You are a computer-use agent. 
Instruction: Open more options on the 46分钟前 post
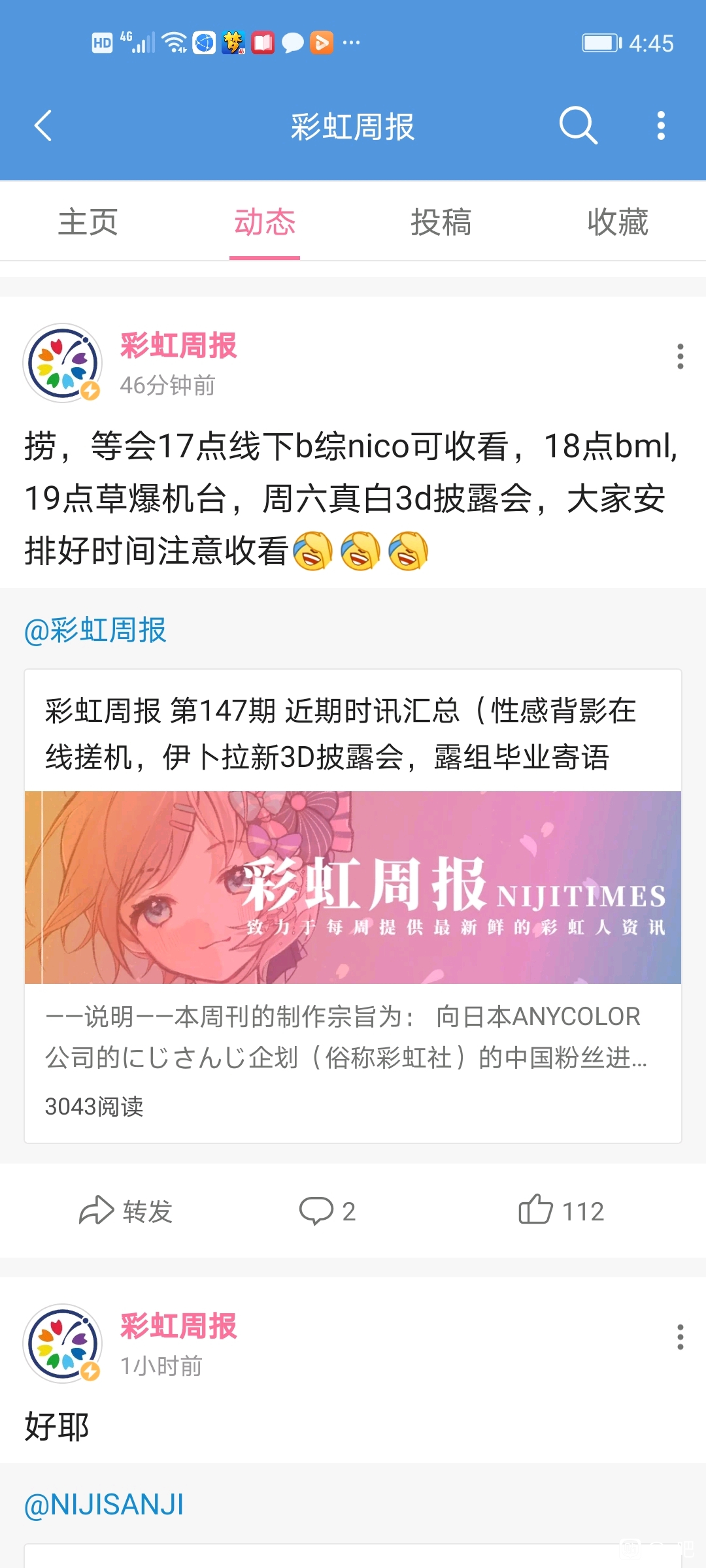coord(680,357)
